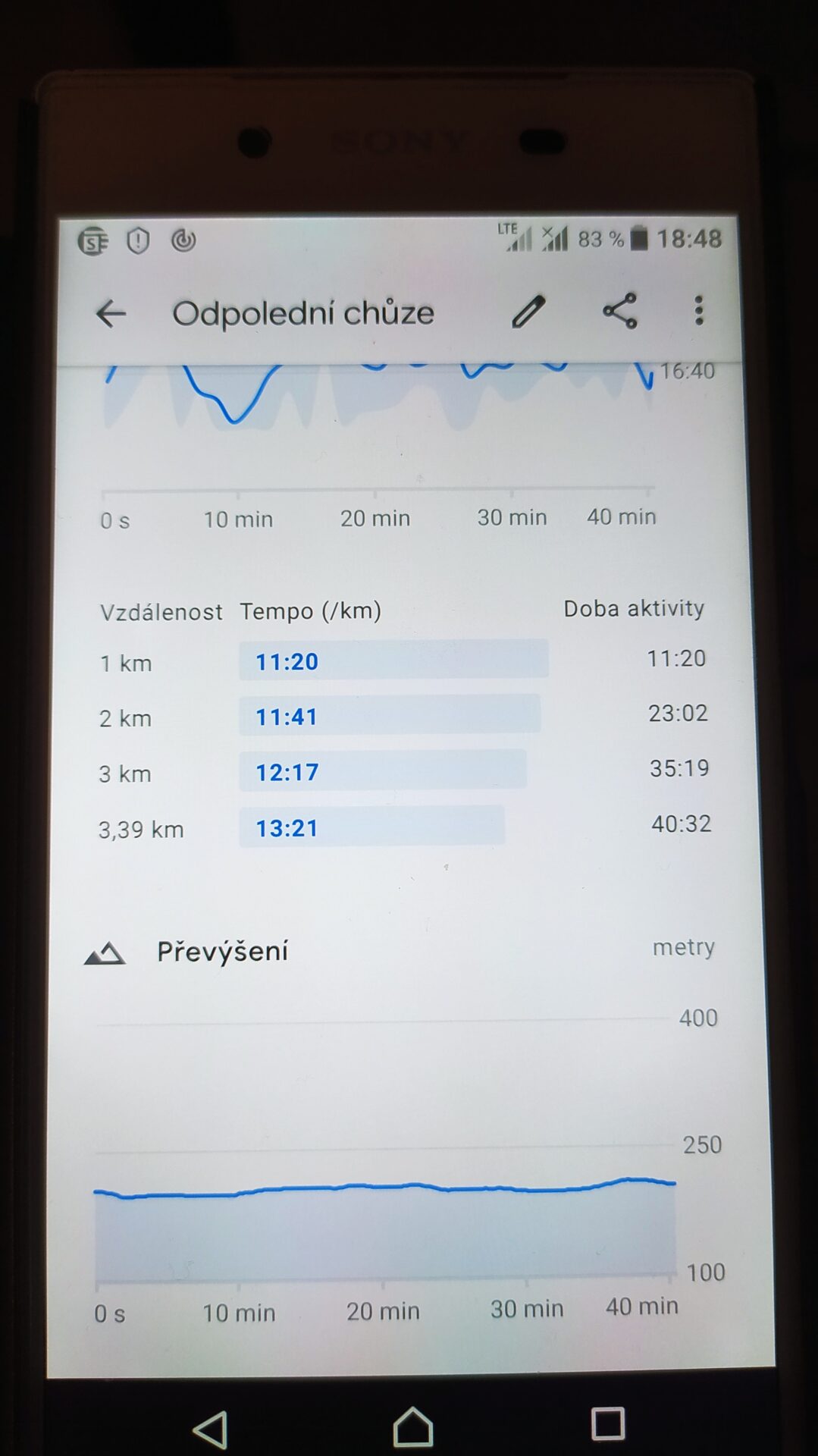Go back from Odpolední chůze
818x1456 pixels.
(x=111, y=313)
